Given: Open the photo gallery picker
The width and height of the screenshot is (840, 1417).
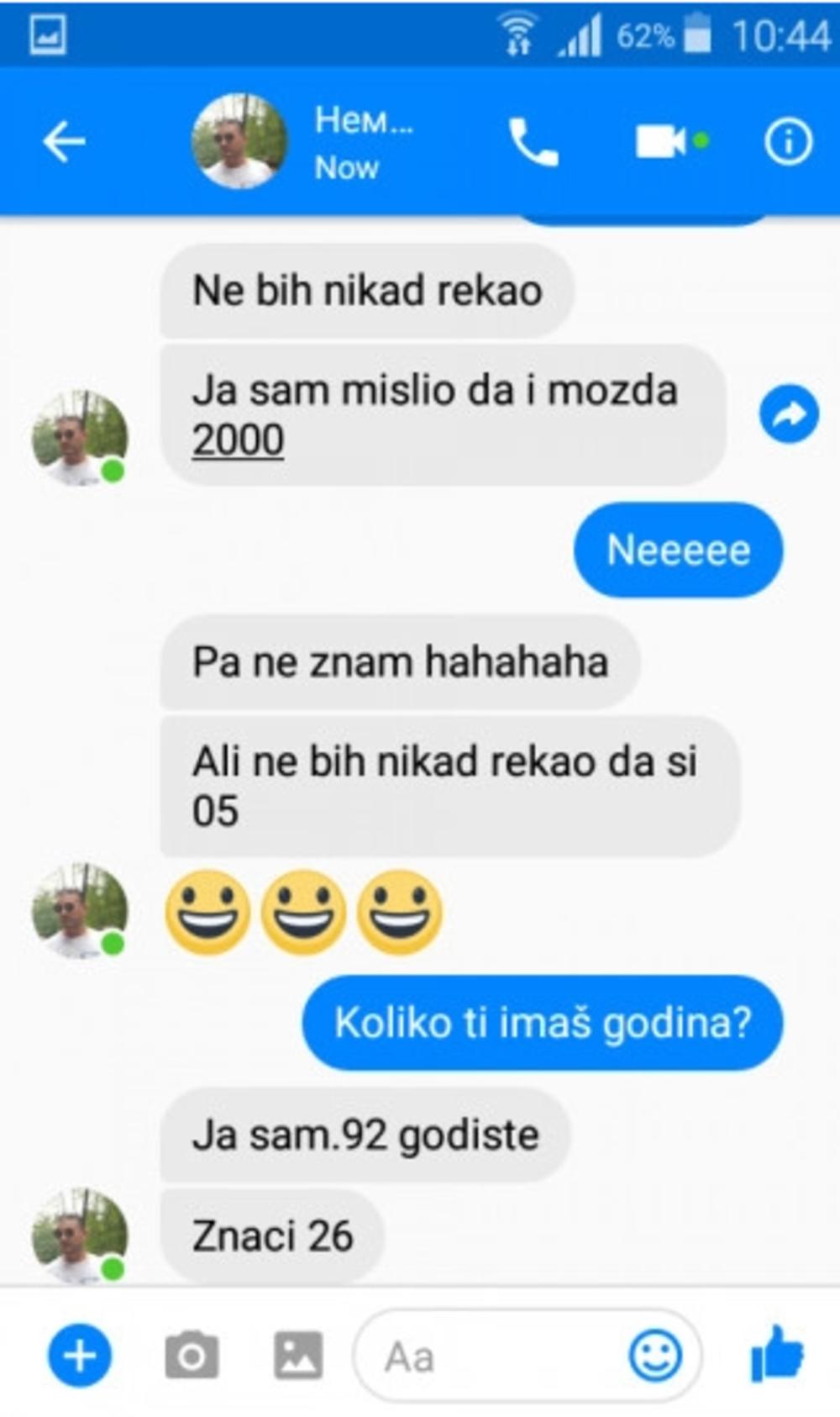Looking at the screenshot, I should coord(298,1356).
